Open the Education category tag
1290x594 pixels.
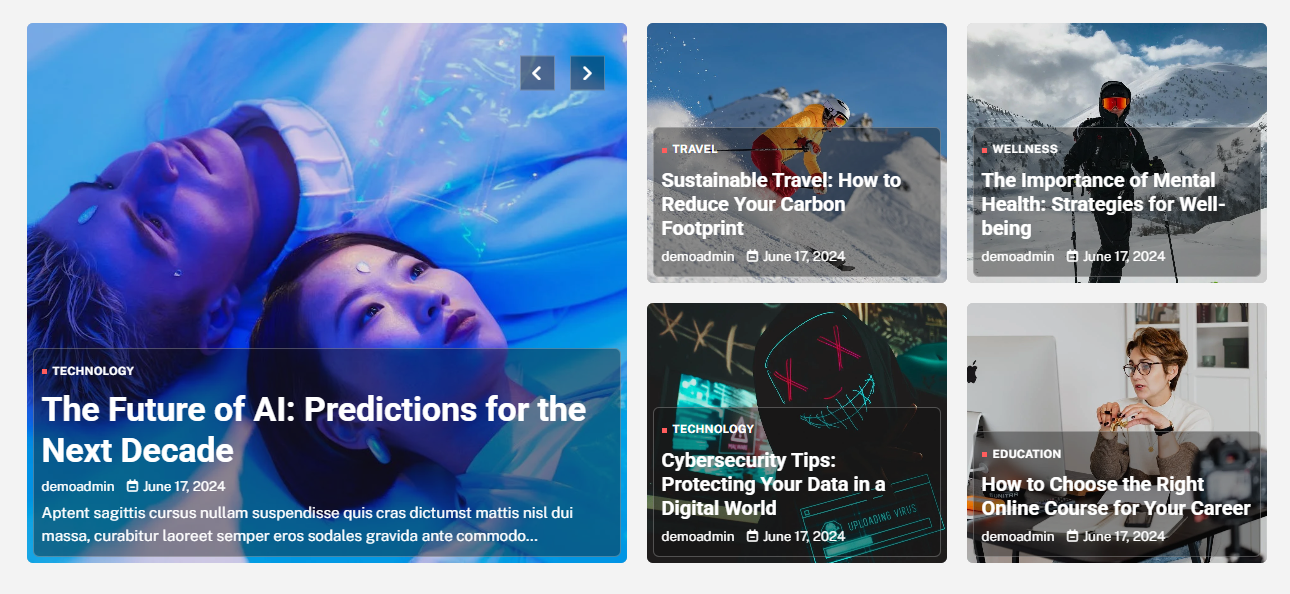(x=1026, y=454)
